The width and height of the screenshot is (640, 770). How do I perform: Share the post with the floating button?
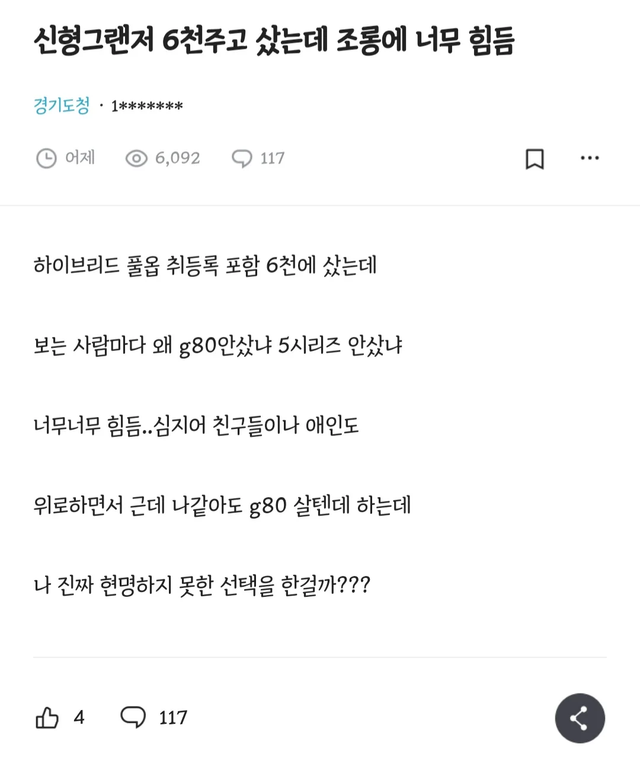point(580,718)
